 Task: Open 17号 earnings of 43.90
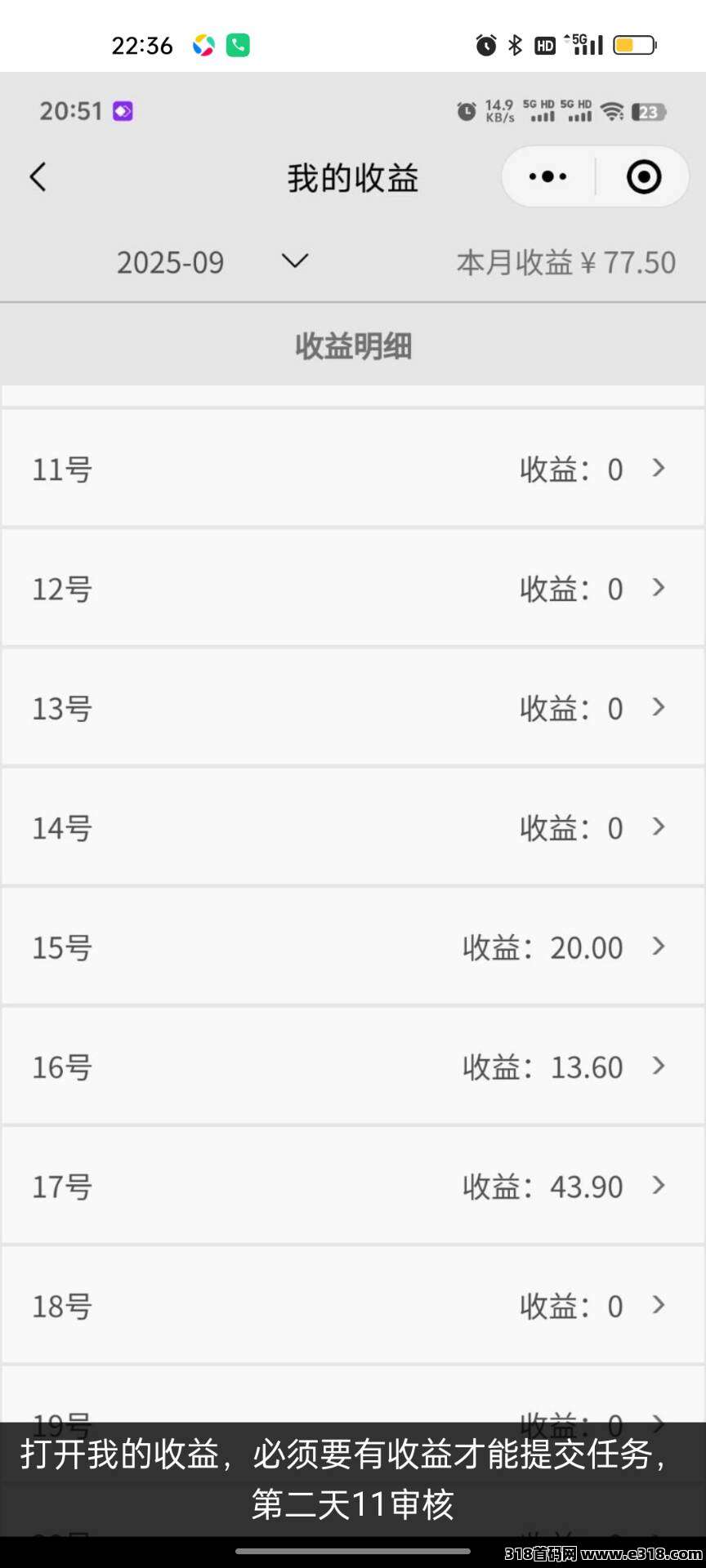click(x=353, y=1186)
